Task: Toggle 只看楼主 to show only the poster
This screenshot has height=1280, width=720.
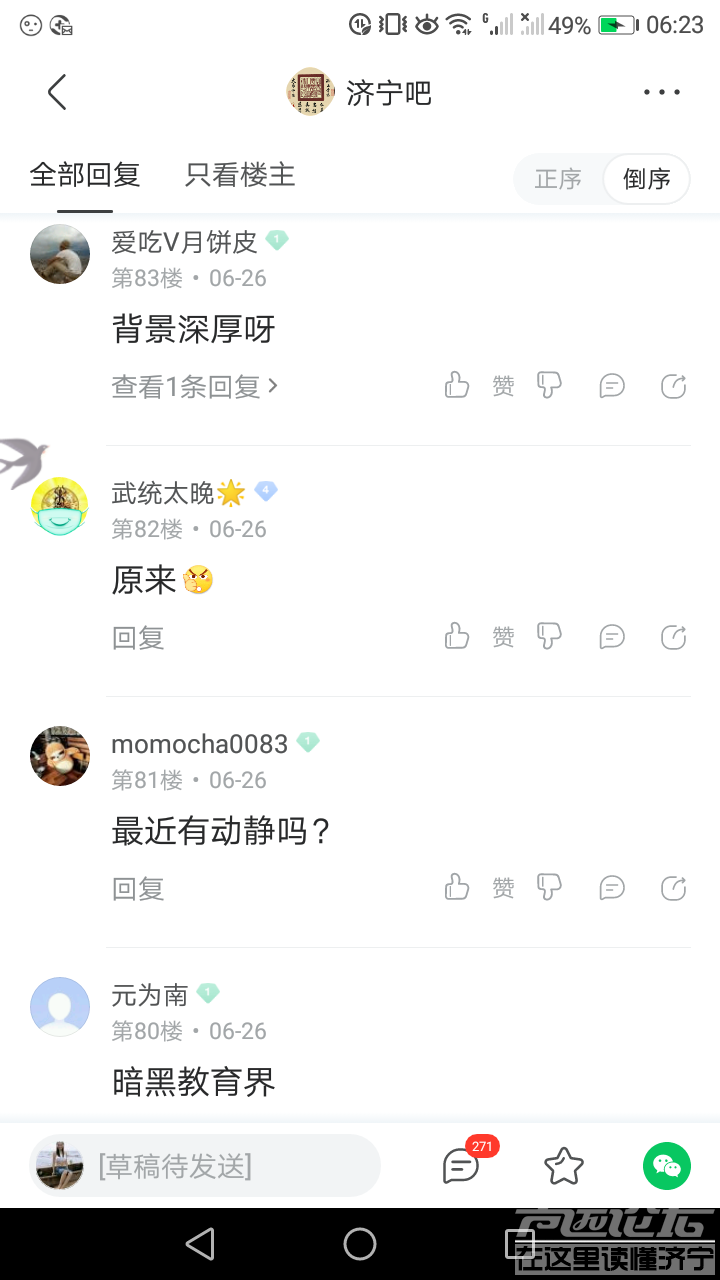Action: click(238, 174)
